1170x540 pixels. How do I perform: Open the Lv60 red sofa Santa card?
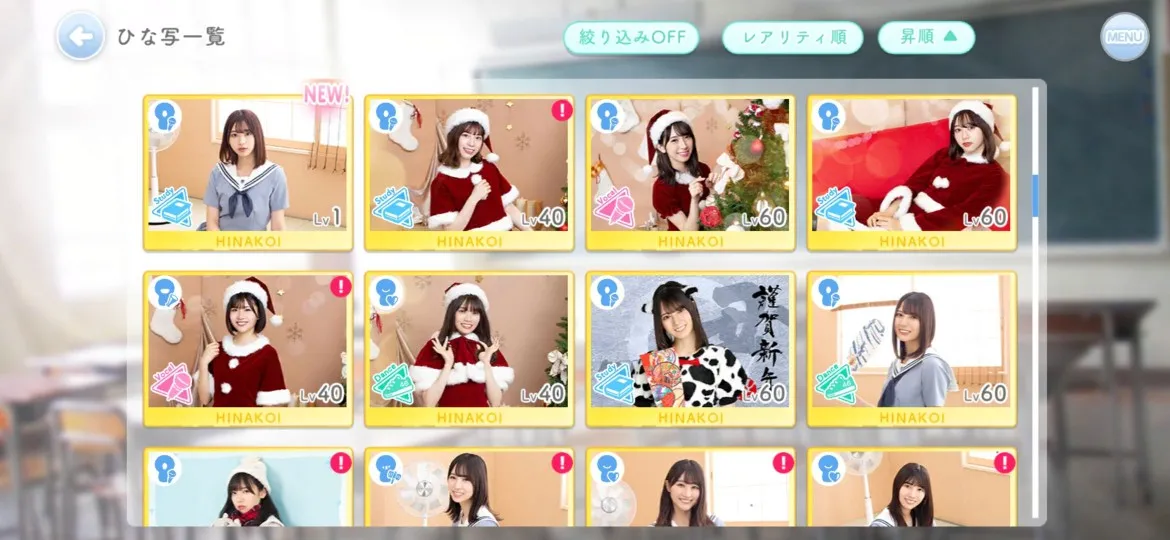(911, 172)
